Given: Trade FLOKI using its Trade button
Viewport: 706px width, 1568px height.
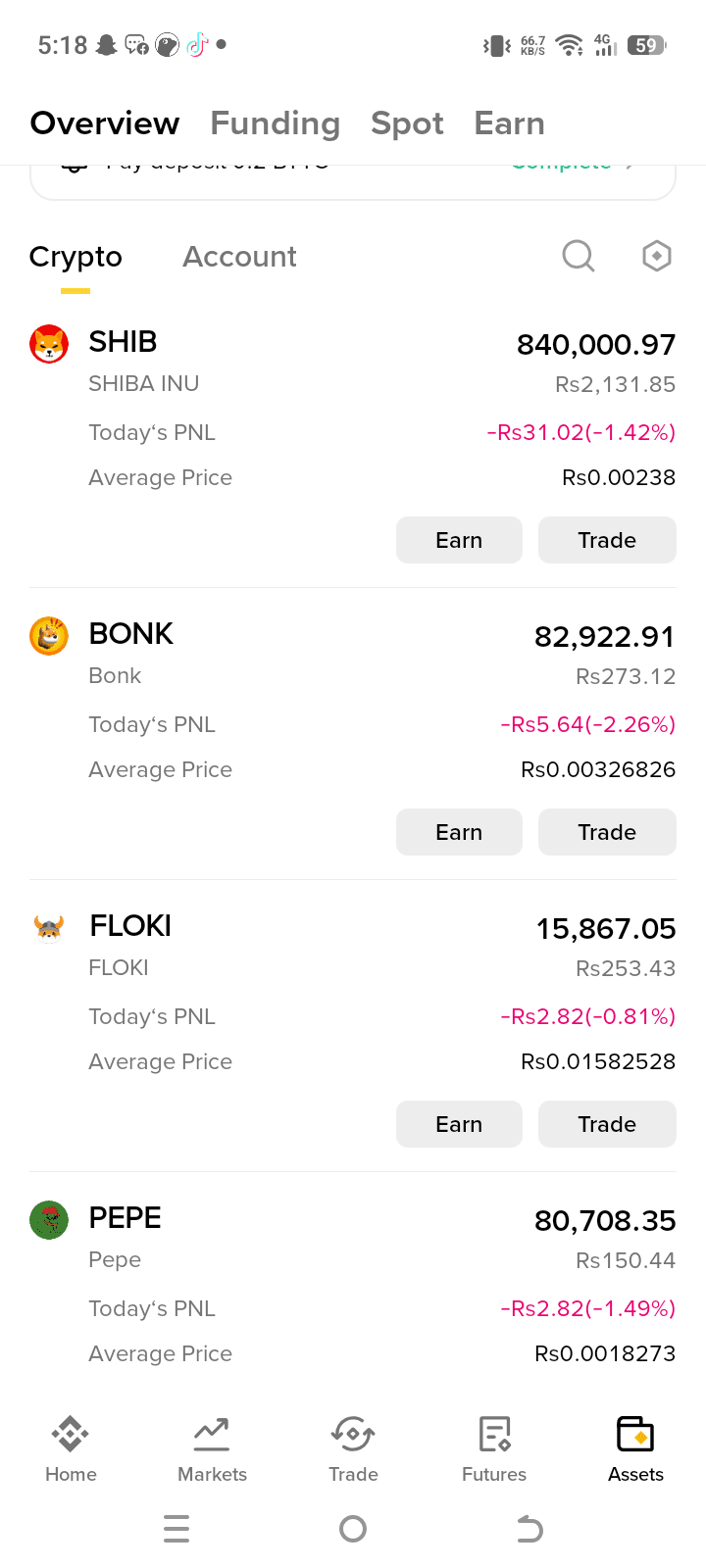Looking at the screenshot, I should pos(607,1124).
